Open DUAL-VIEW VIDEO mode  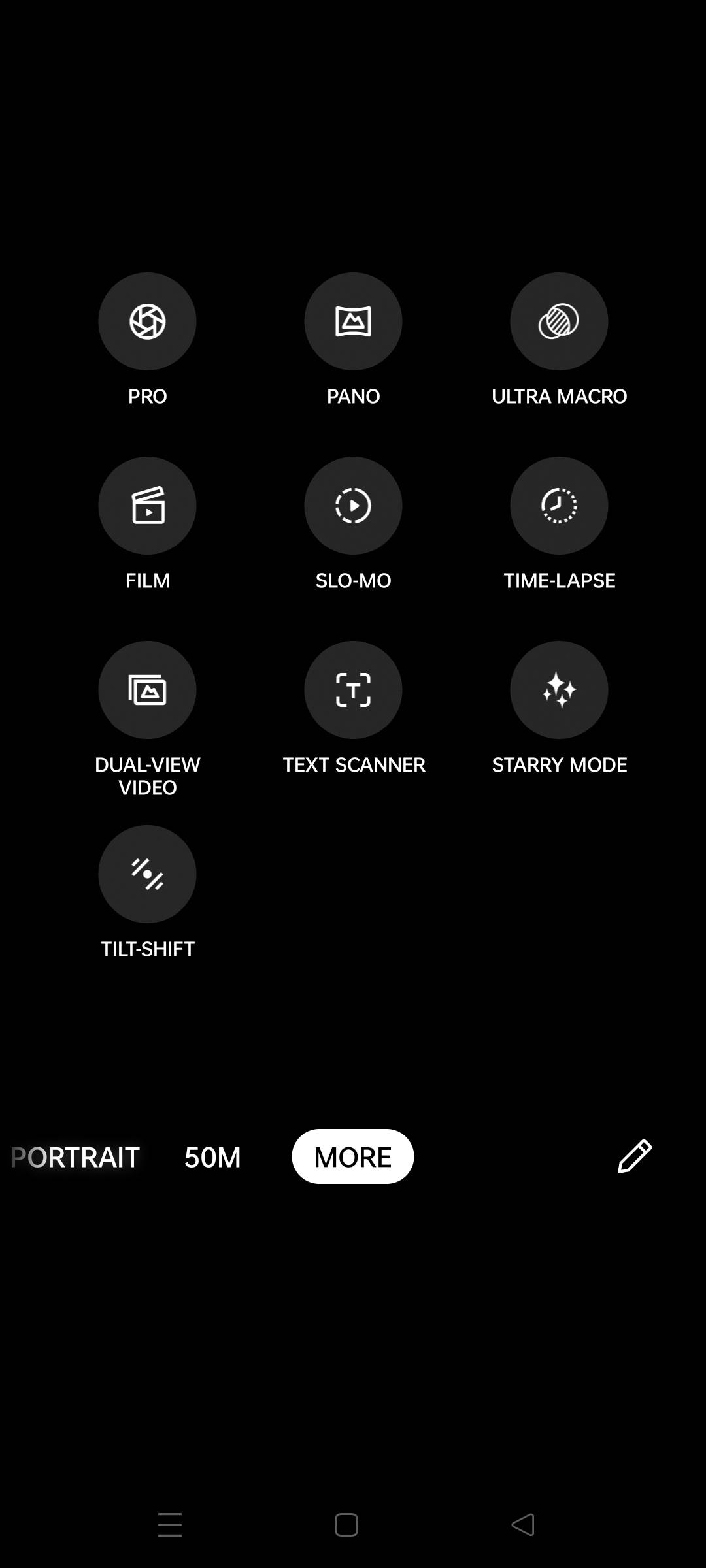point(147,690)
